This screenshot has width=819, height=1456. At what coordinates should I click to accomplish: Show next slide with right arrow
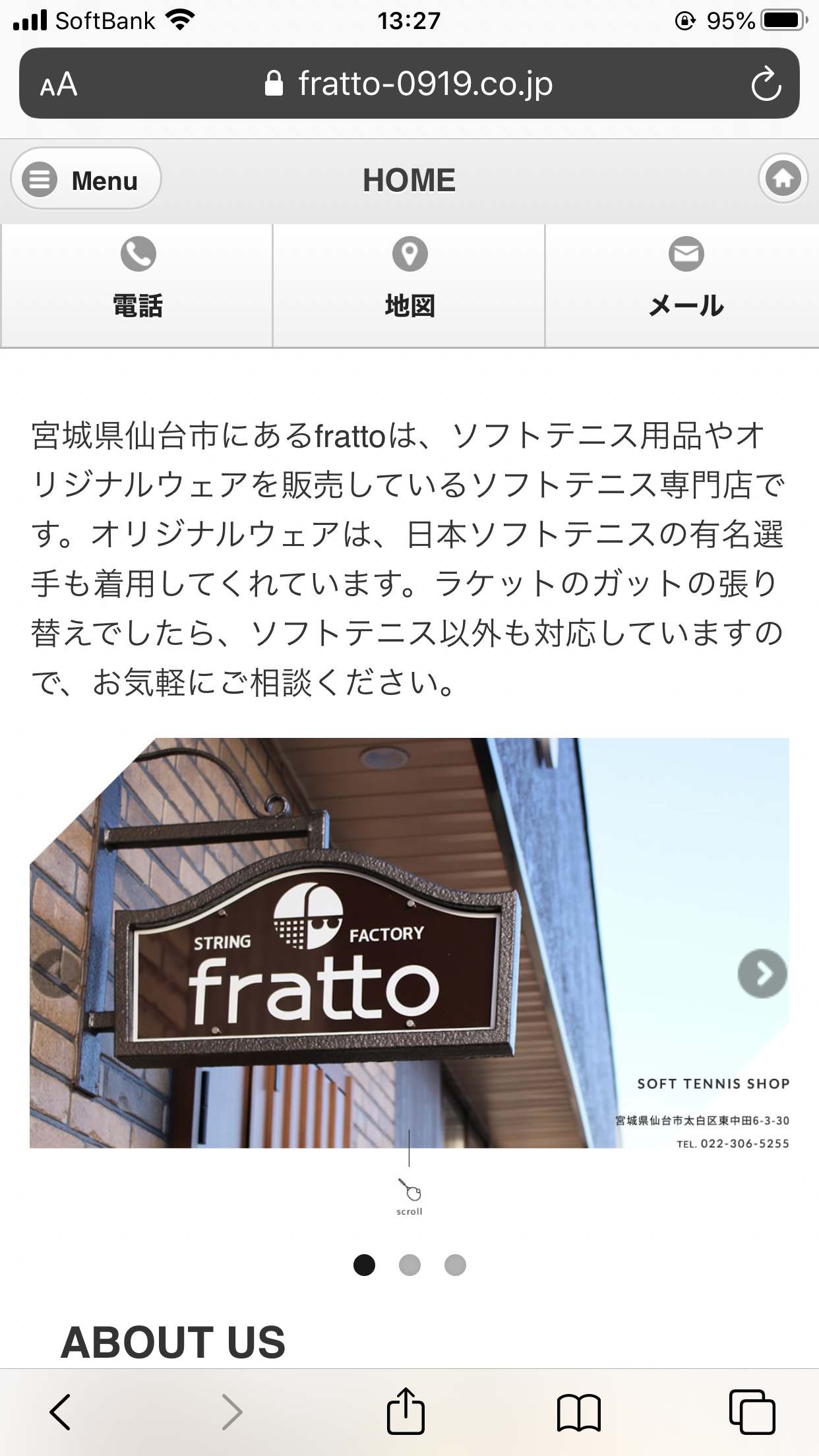(762, 973)
